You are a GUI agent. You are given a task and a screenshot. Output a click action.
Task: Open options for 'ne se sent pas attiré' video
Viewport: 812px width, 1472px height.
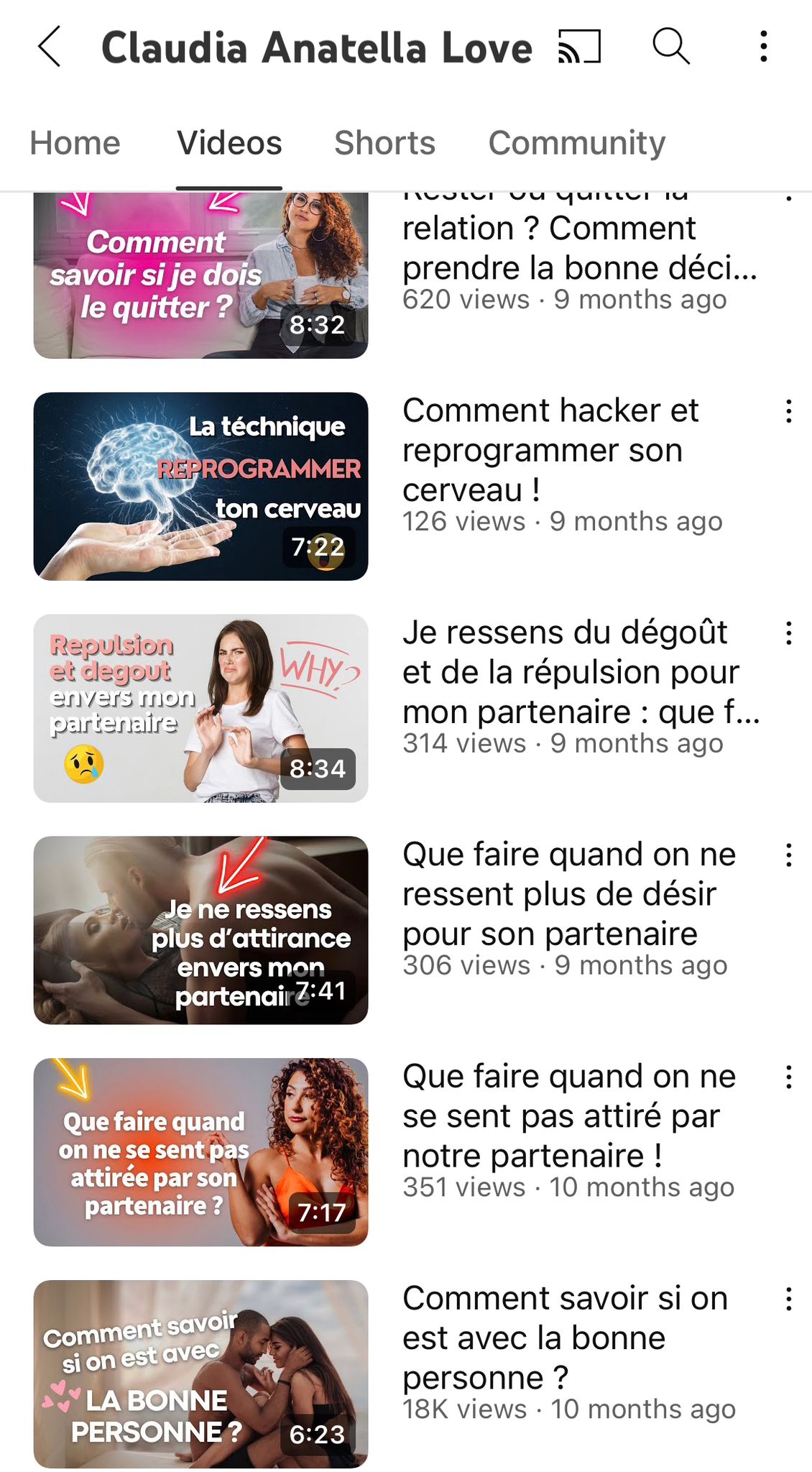[x=788, y=1077]
